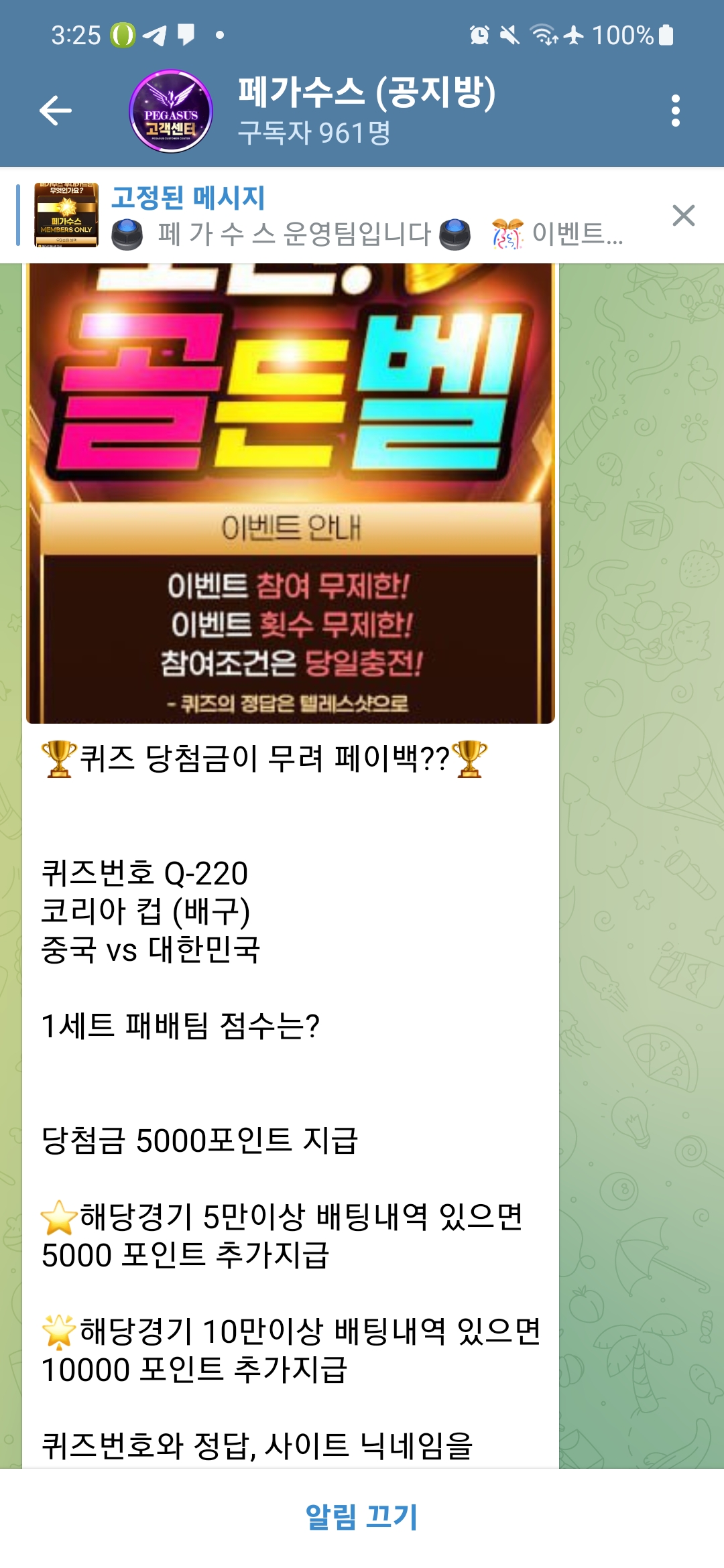This screenshot has width=724, height=1568.
Task: Go back from the 페가수스 channel
Action: (56, 111)
